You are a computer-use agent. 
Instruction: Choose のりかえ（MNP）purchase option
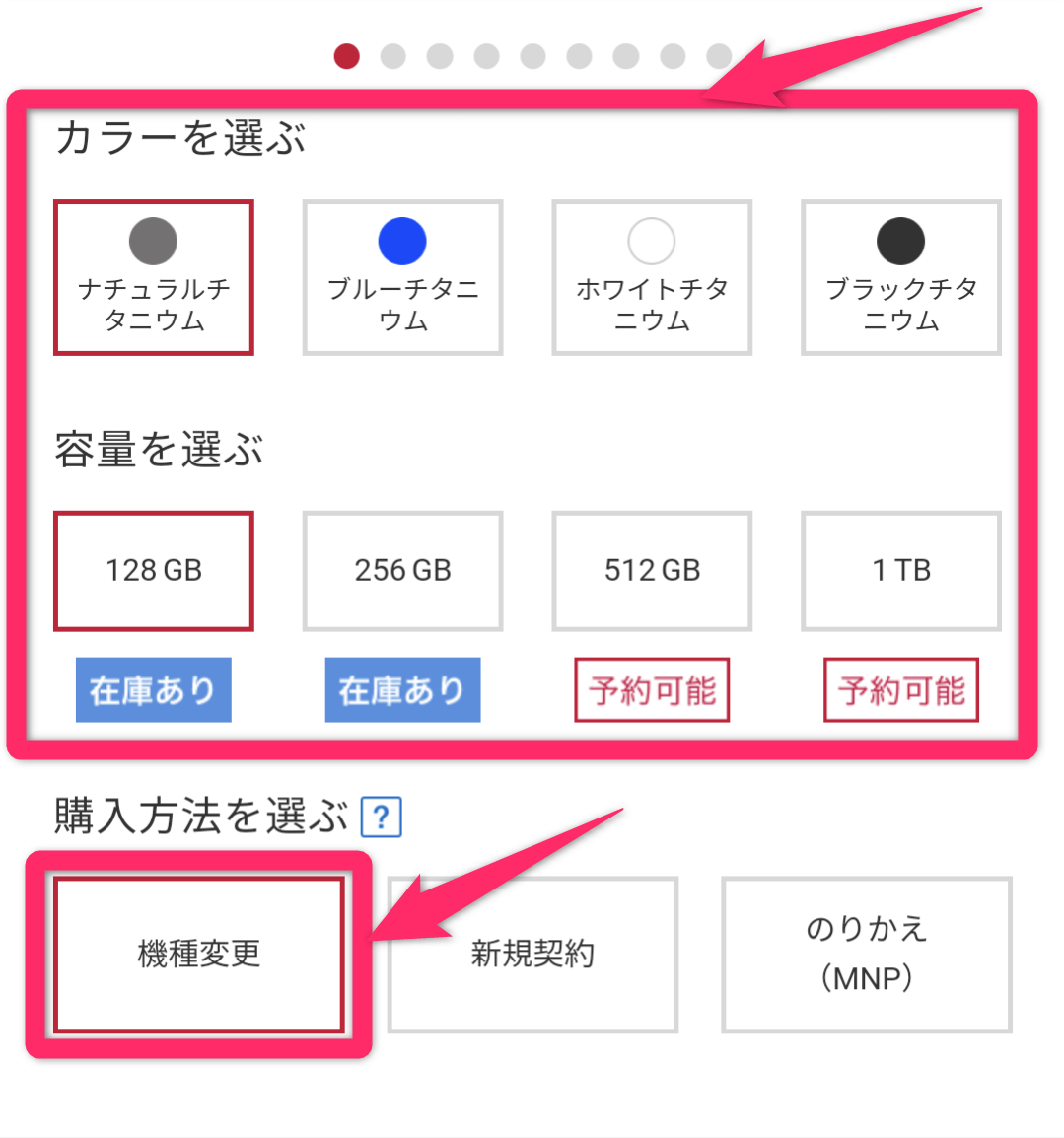[866, 954]
